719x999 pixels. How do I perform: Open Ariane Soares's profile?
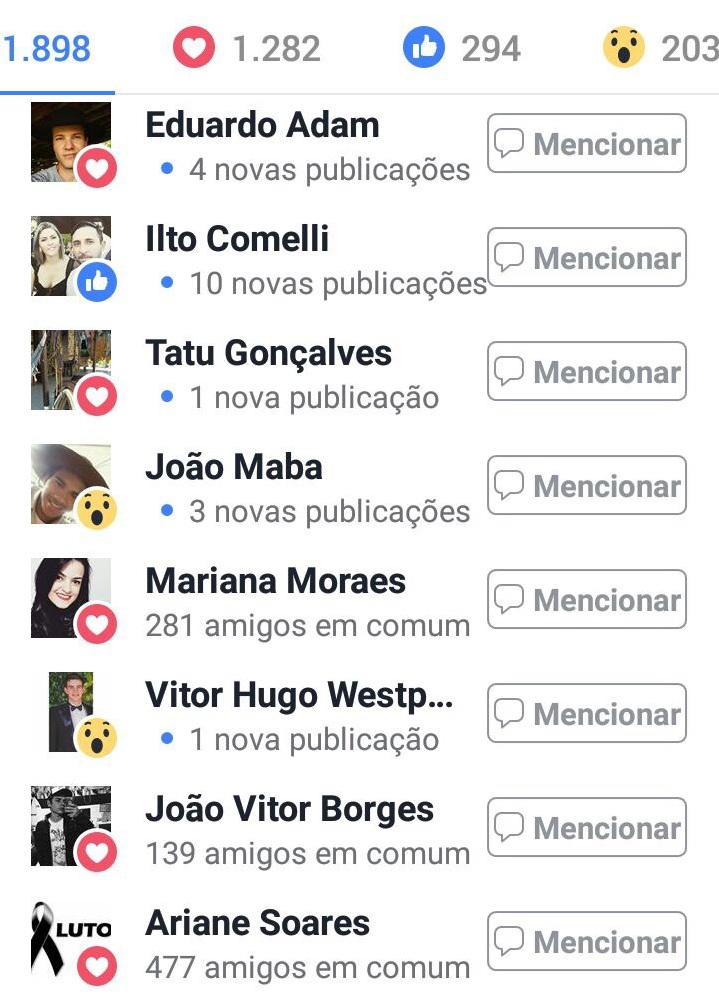pos(257,924)
